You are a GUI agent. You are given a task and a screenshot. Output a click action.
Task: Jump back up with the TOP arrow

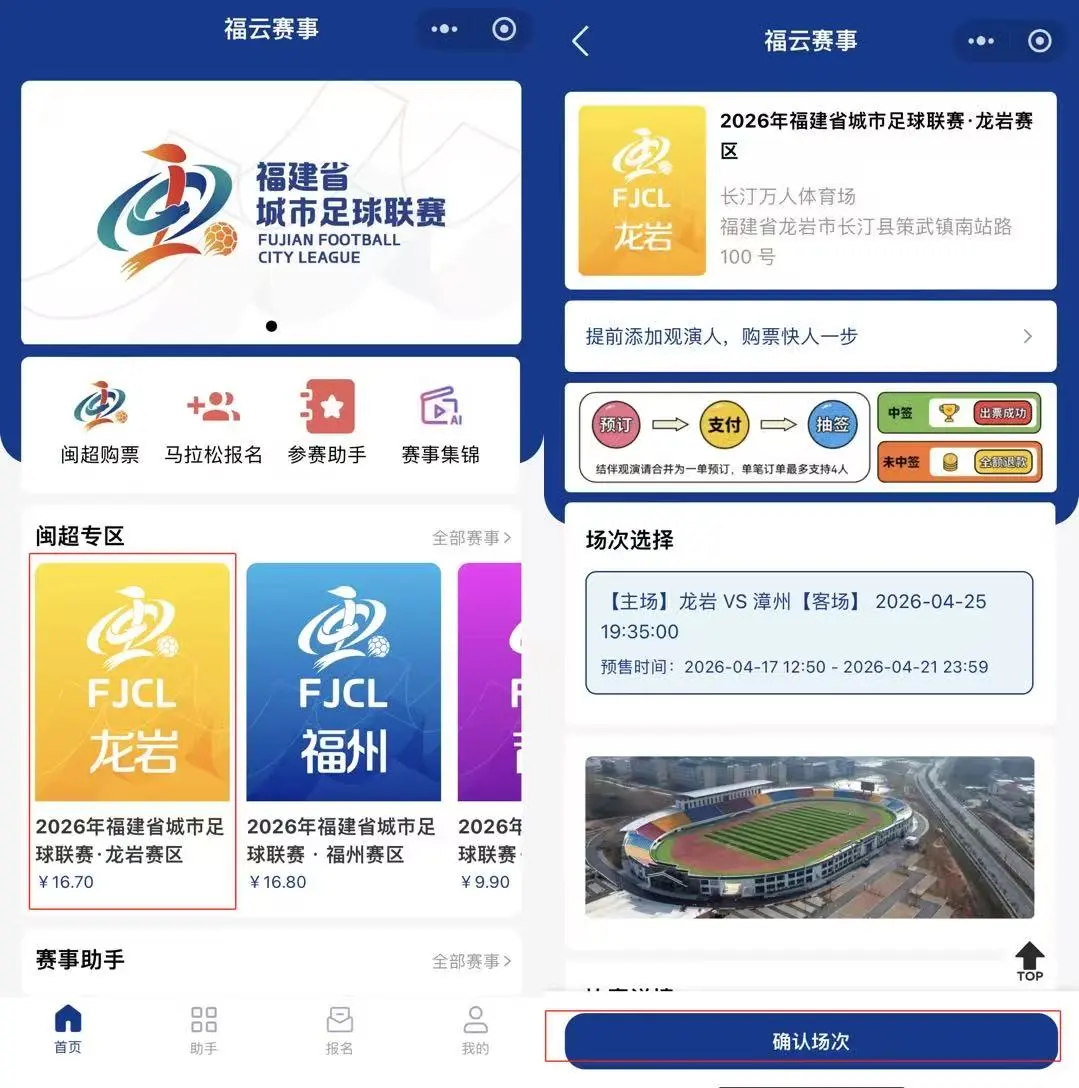coord(1029,961)
